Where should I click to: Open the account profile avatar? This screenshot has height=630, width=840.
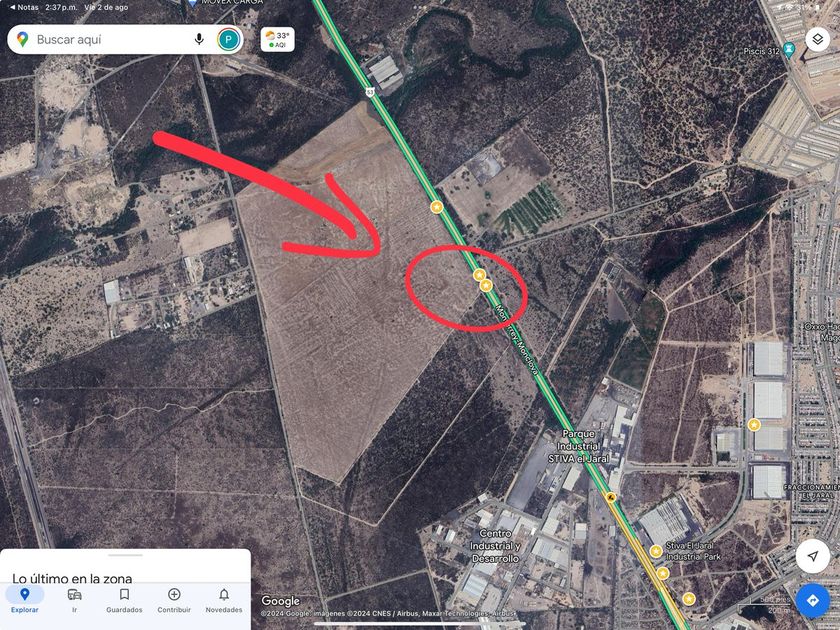point(229,40)
